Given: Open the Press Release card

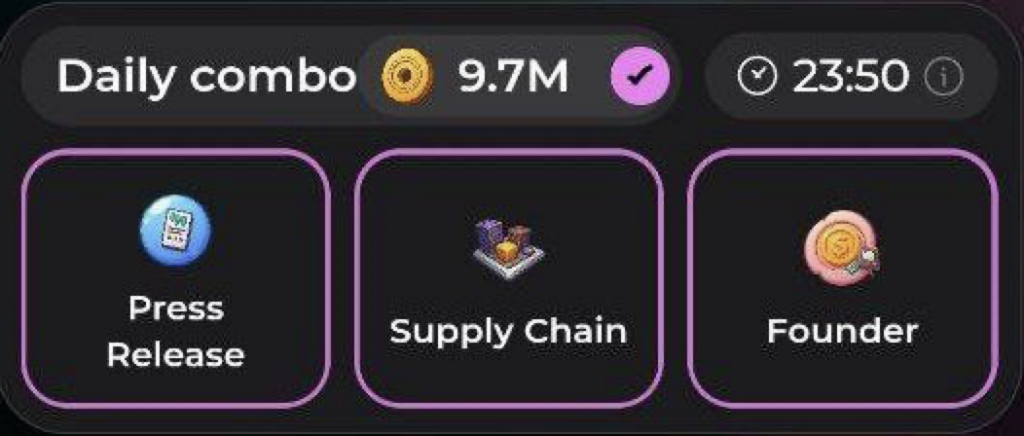Looking at the screenshot, I should (x=176, y=278).
